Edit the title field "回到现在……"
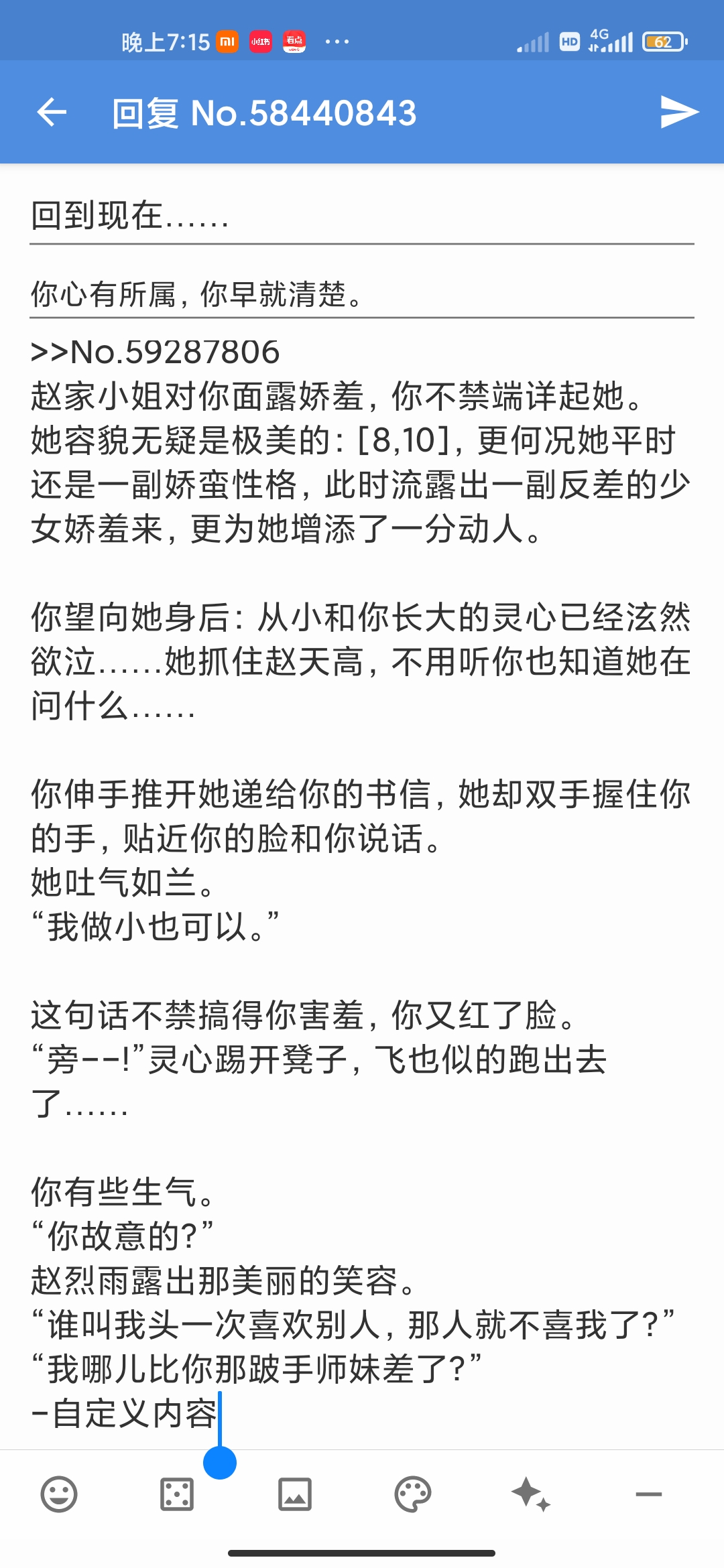 pyautogui.click(x=361, y=216)
